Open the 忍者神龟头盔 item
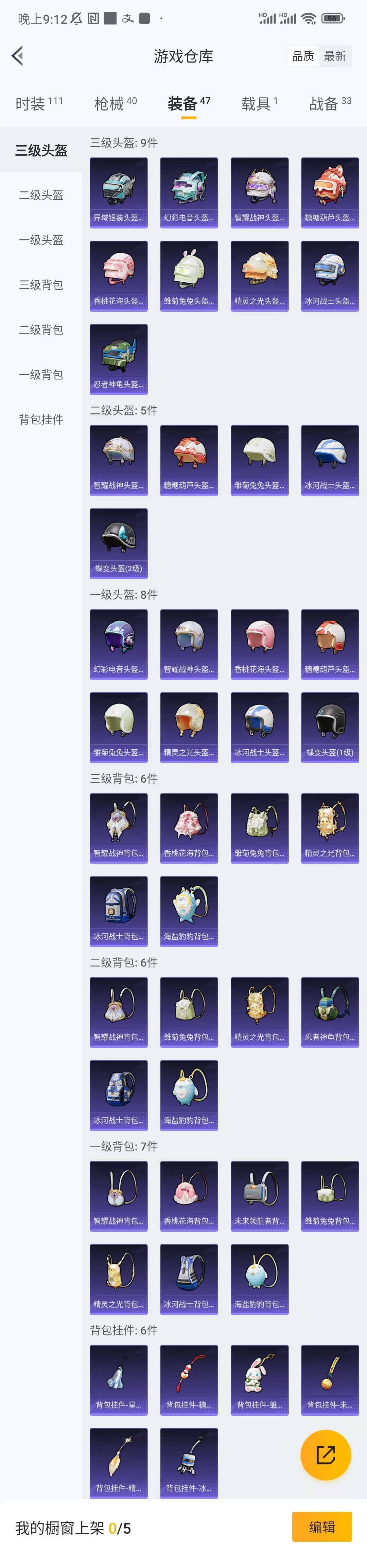The image size is (367, 1568). [119, 359]
